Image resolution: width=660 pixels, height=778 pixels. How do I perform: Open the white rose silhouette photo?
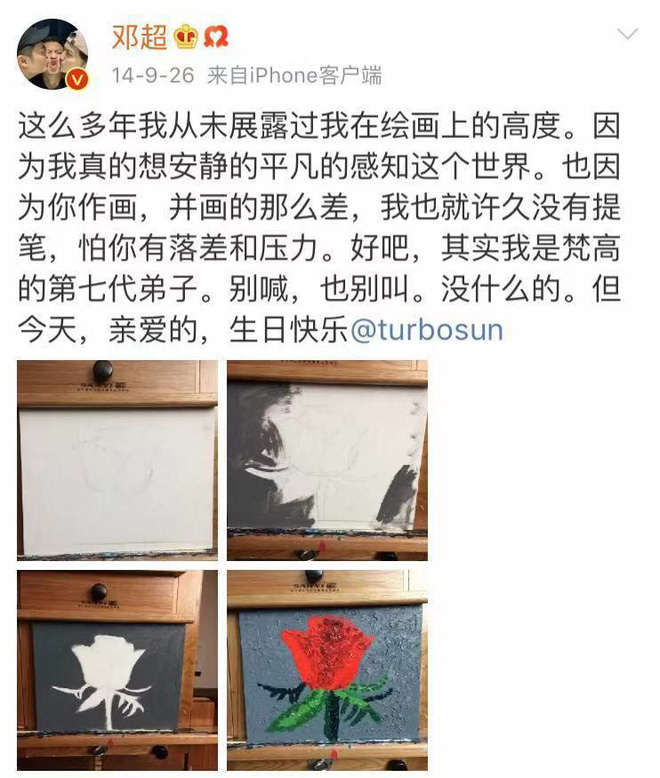(x=117, y=668)
